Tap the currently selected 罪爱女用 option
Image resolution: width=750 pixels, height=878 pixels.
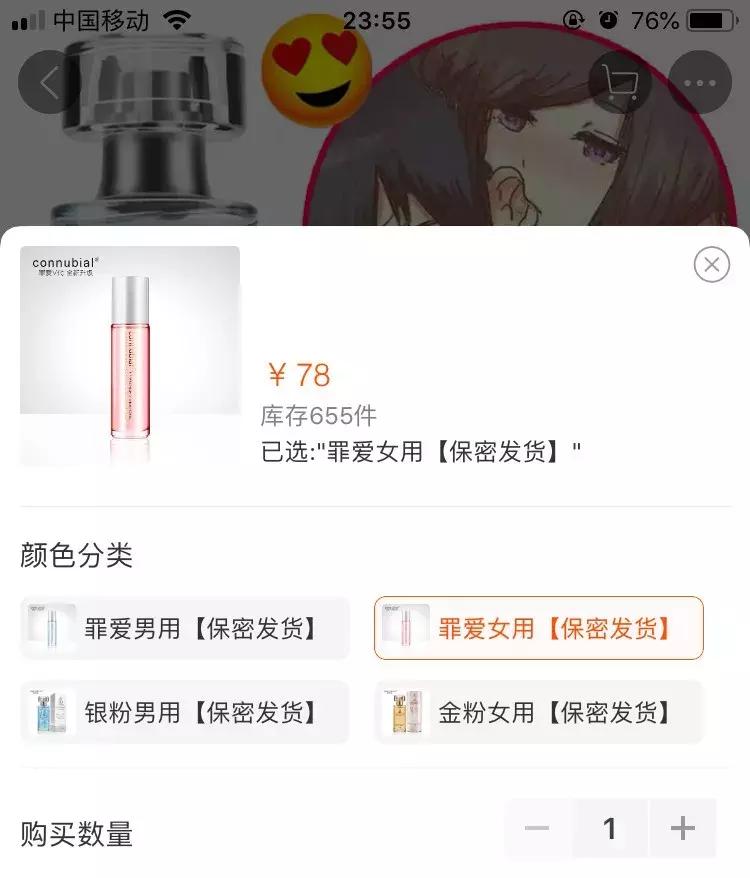tap(540, 627)
